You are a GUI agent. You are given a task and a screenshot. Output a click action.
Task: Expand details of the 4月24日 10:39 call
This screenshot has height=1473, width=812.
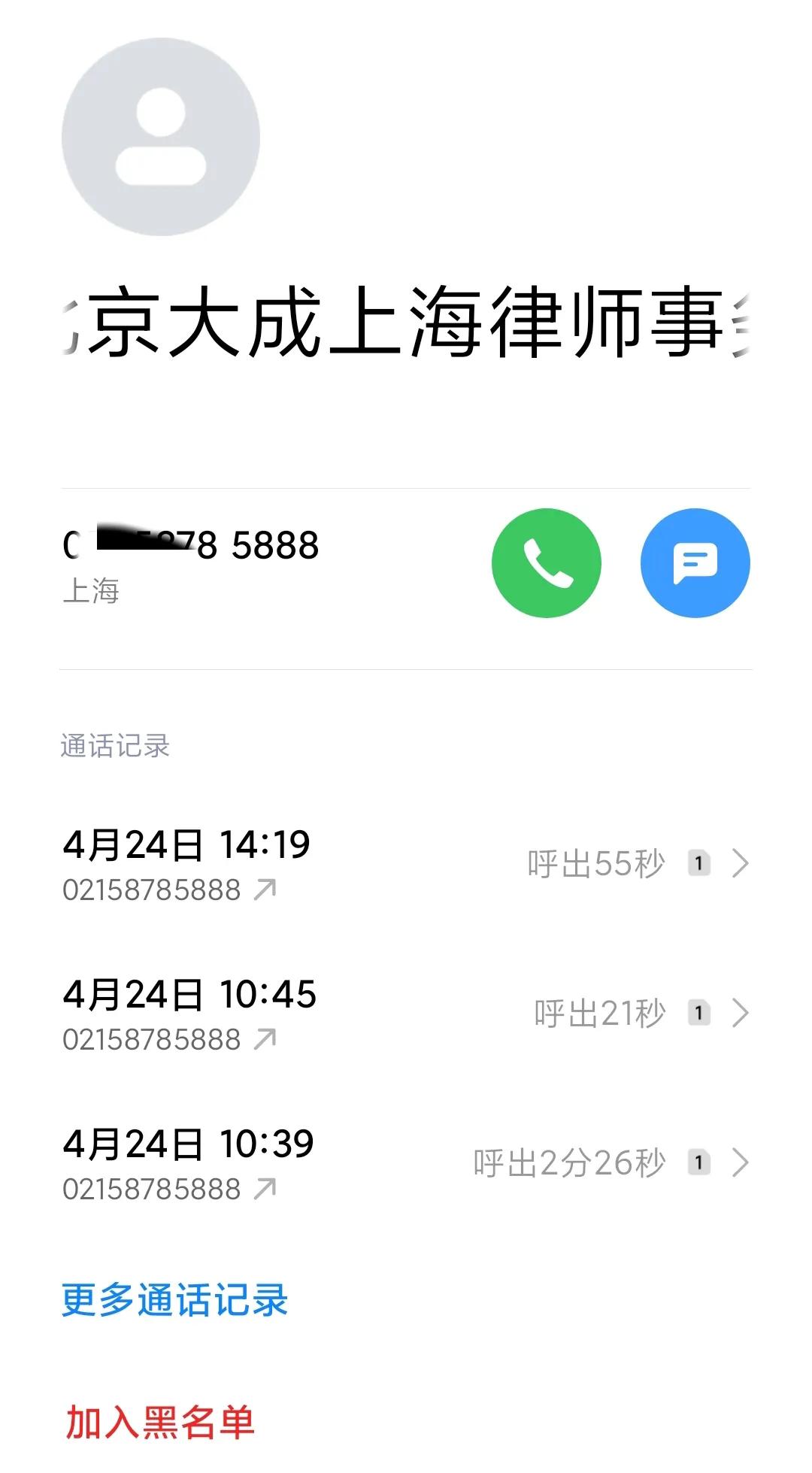coord(743,1161)
